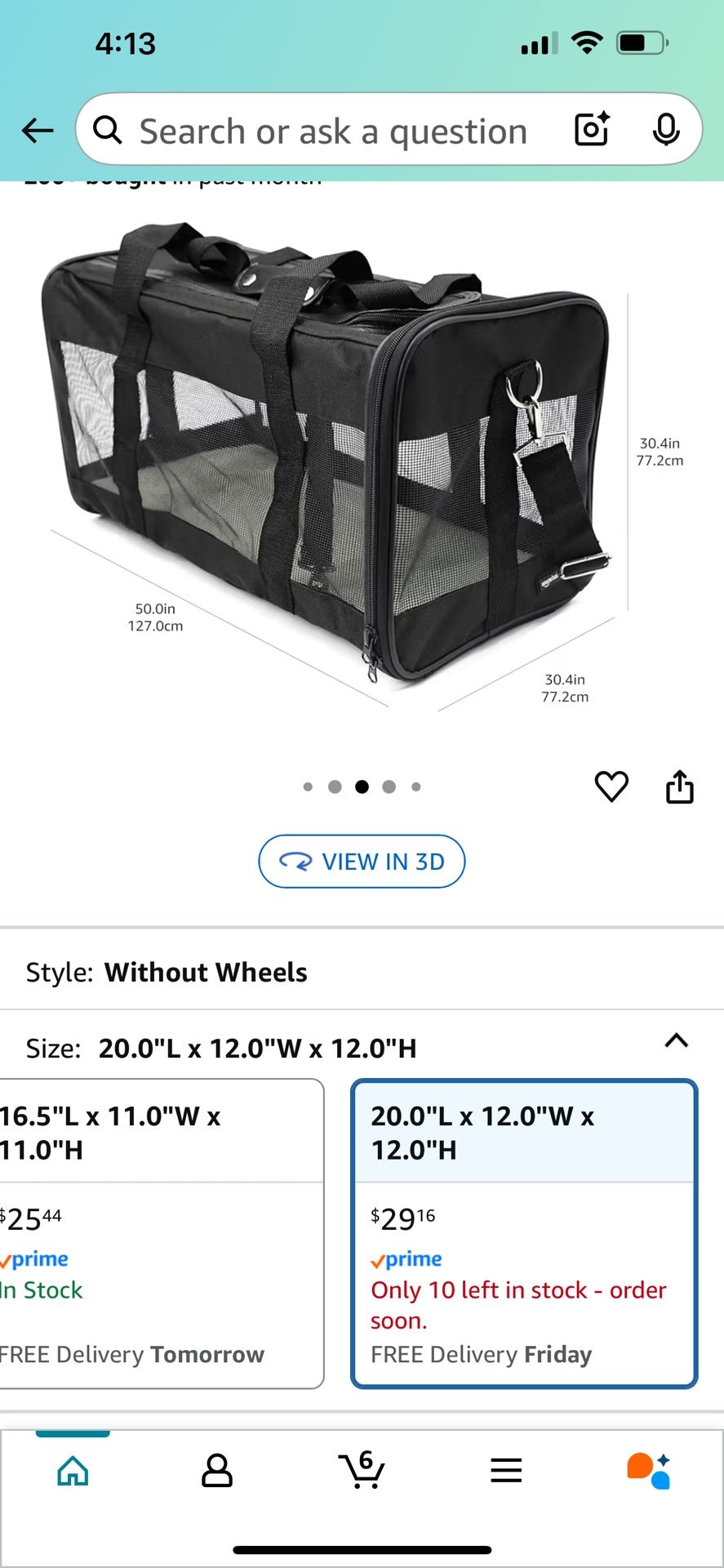This screenshot has width=724, height=1568.
Task: Switch to the Home tab
Action: coord(72,1470)
